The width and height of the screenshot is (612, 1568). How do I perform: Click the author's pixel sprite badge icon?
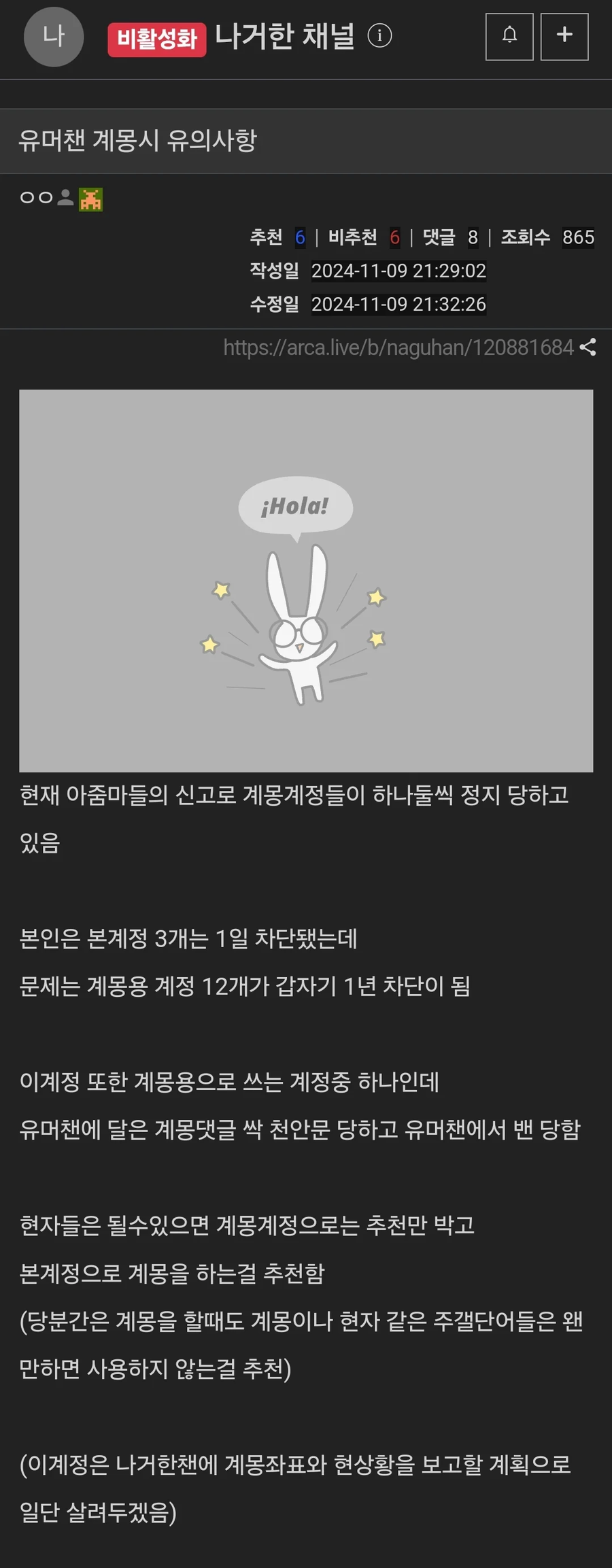(x=90, y=199)
